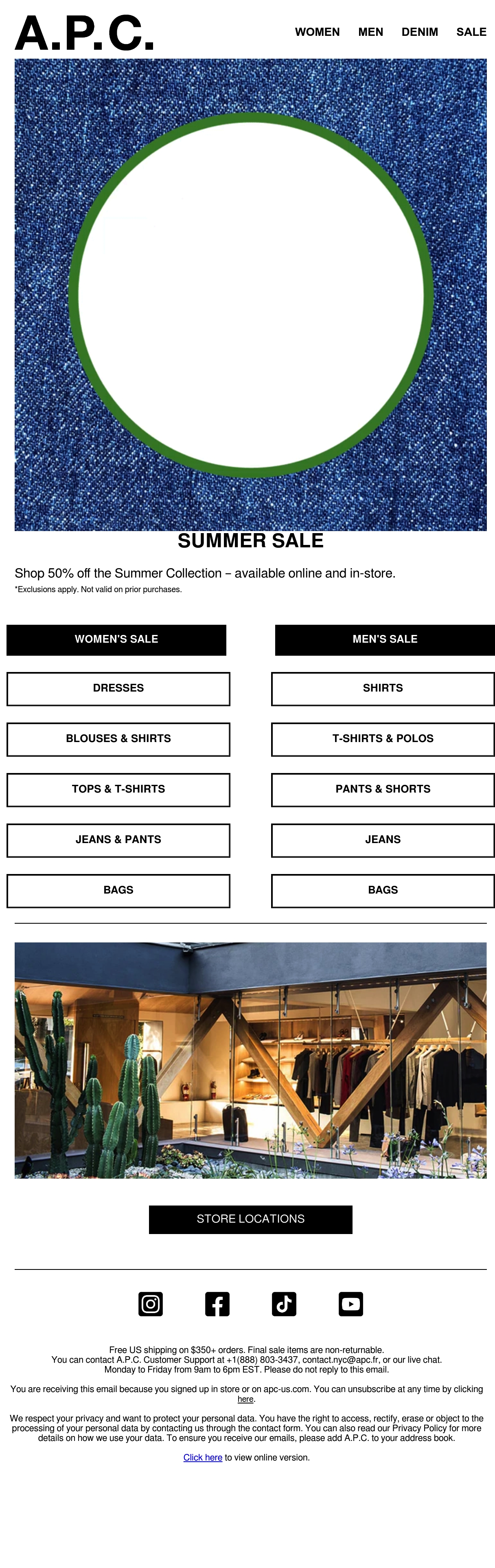The image size is (495, 1568).
Task: Open A.P.C. TikTok page
Action: 284,1304
